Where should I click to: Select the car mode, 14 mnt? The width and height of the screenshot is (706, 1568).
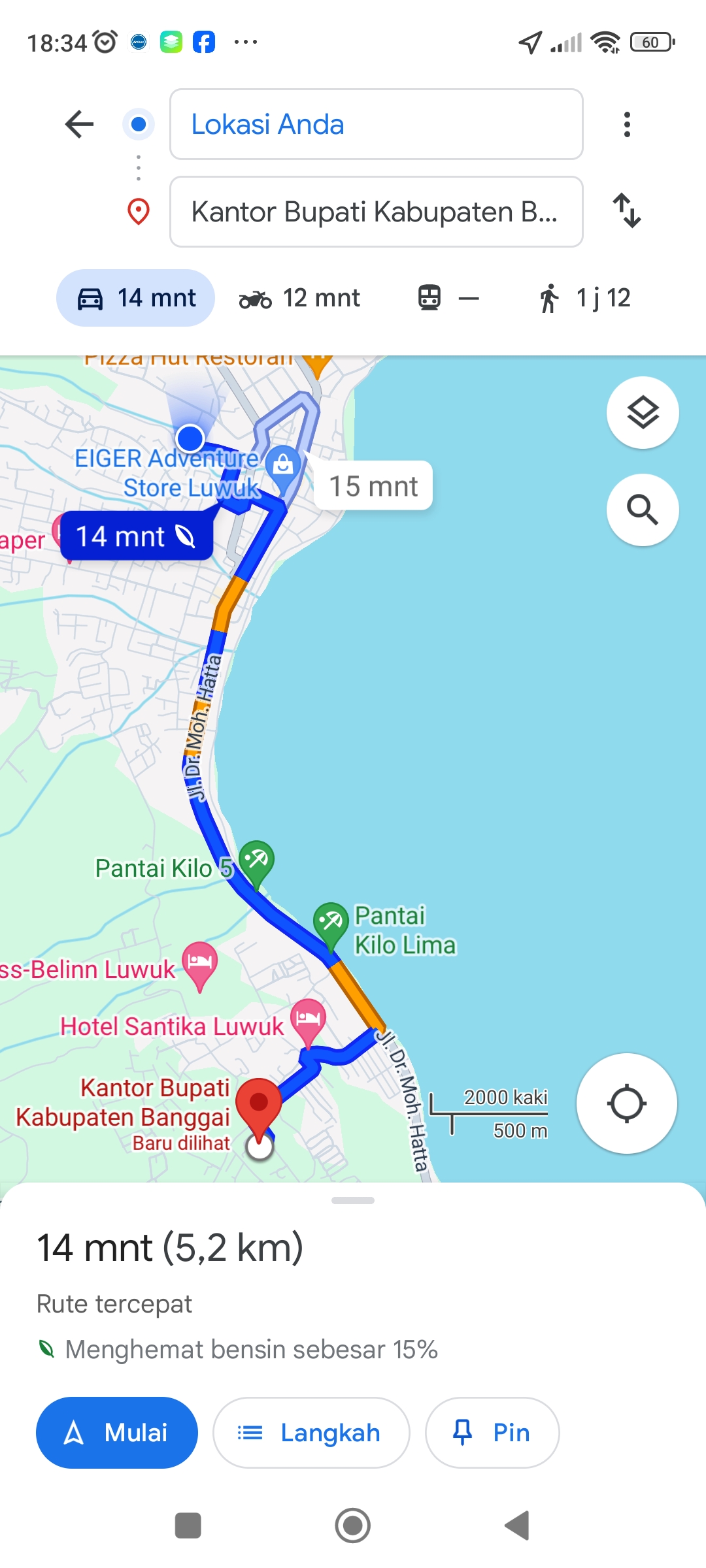click(x=136, y=298)
